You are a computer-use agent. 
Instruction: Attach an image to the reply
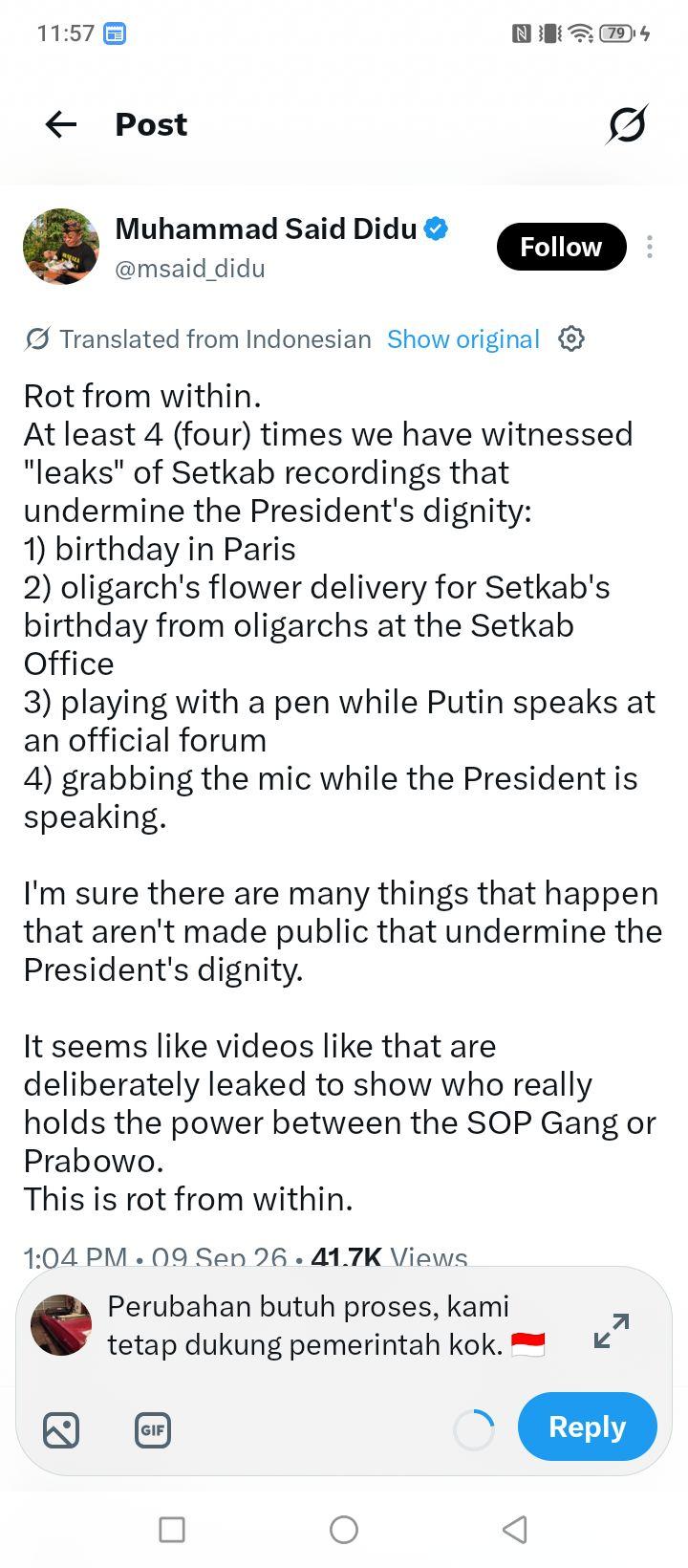pos(61,1430)
